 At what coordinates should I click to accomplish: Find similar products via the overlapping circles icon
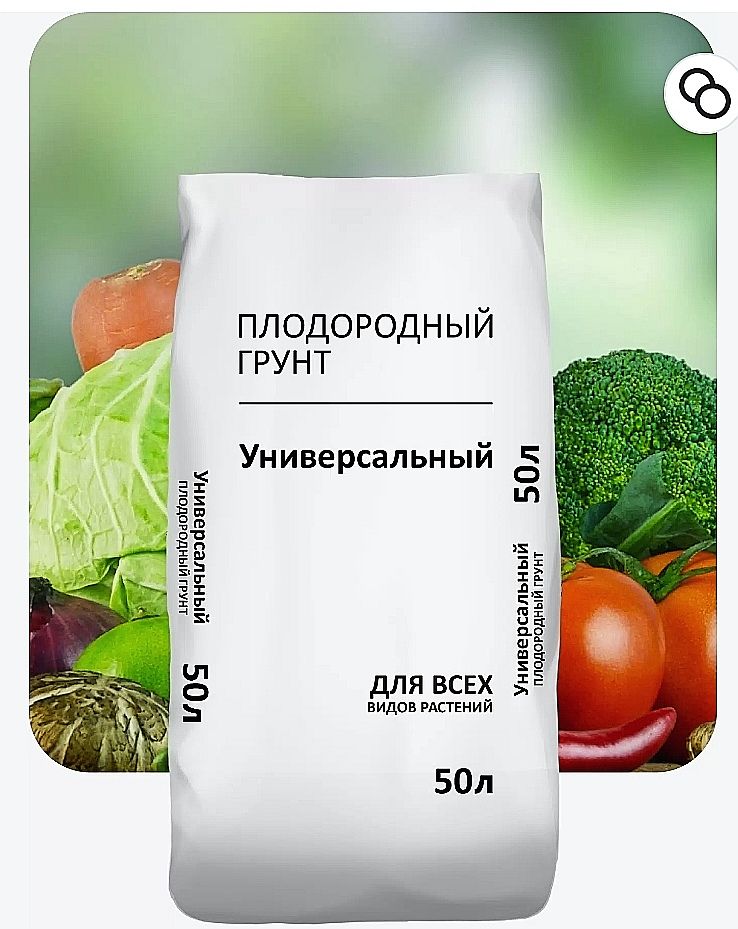tap(701, 95)
